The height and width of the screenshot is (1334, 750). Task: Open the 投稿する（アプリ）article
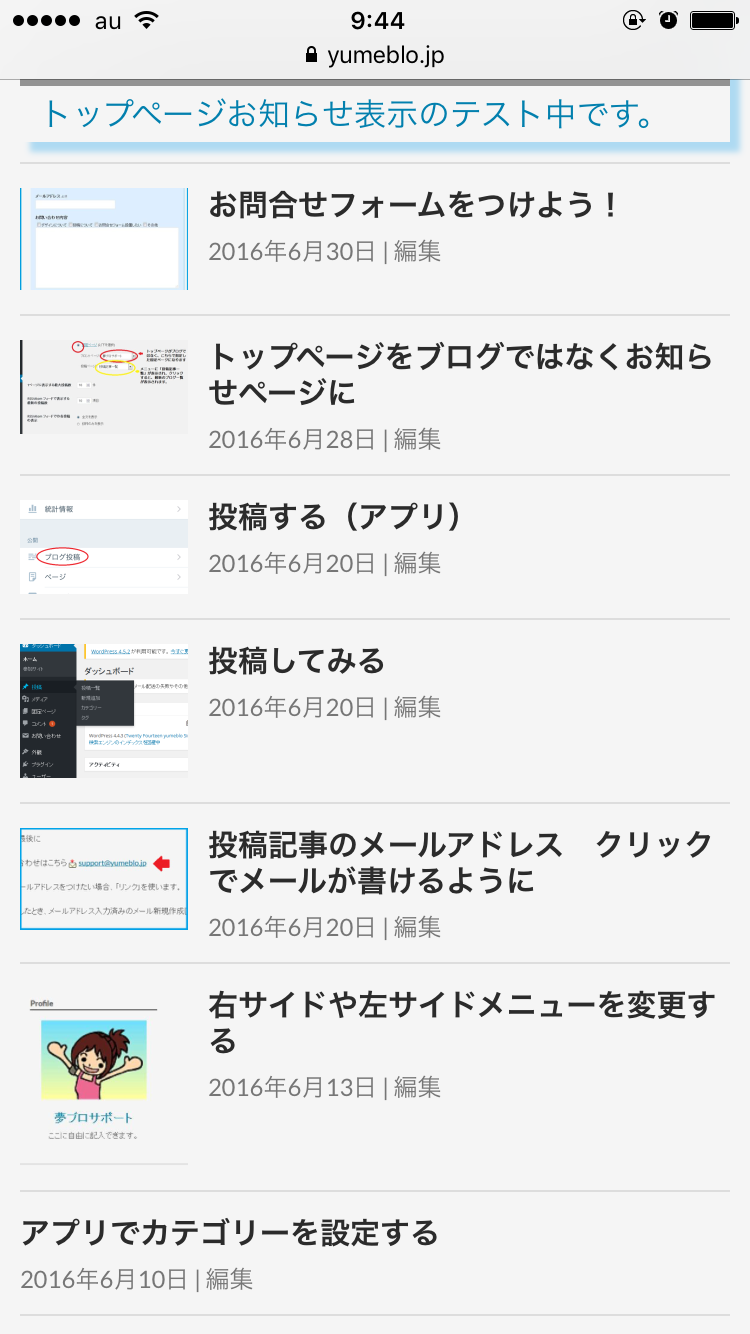336,517
